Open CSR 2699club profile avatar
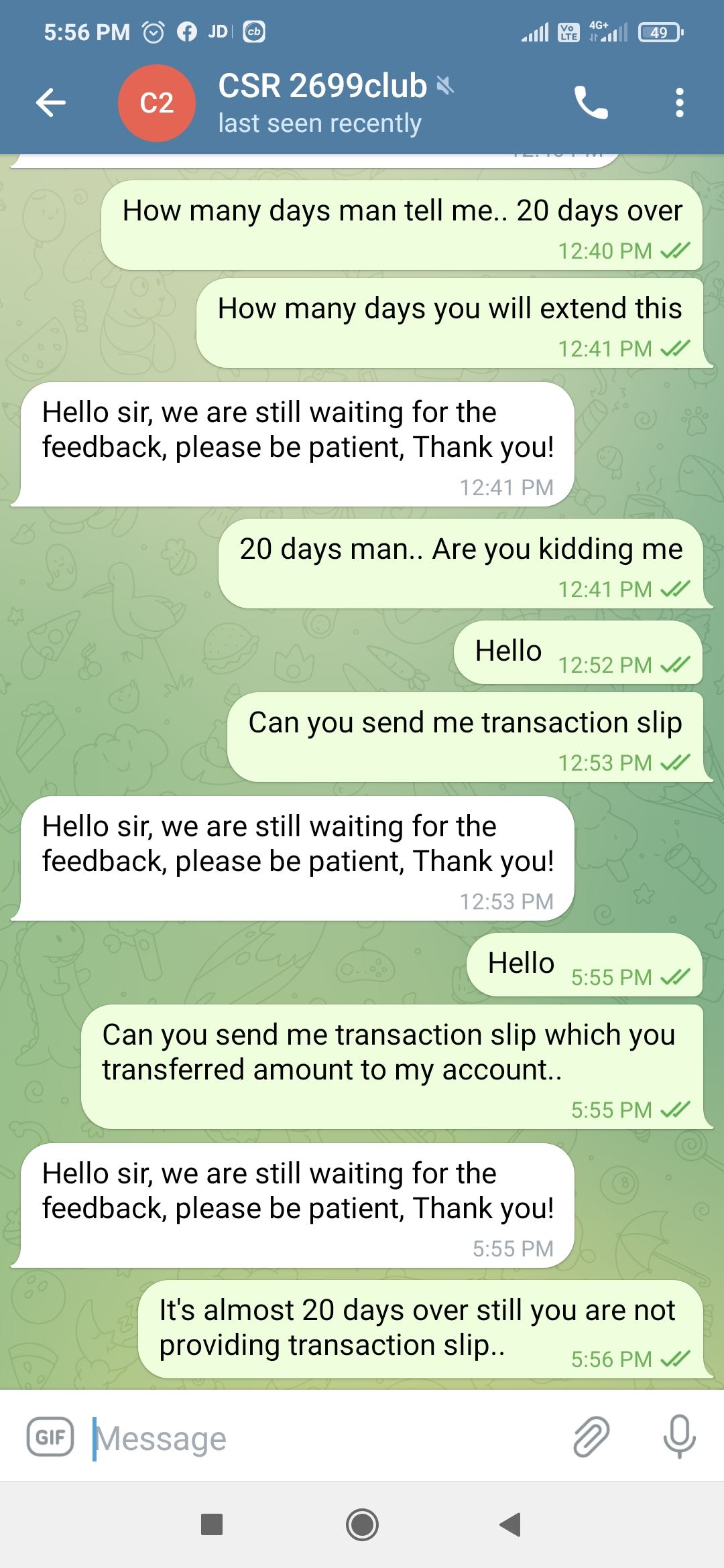Image resolution: width=724 pixels, height=1568 pixels. pyautogui.click(x=156, y=103)
